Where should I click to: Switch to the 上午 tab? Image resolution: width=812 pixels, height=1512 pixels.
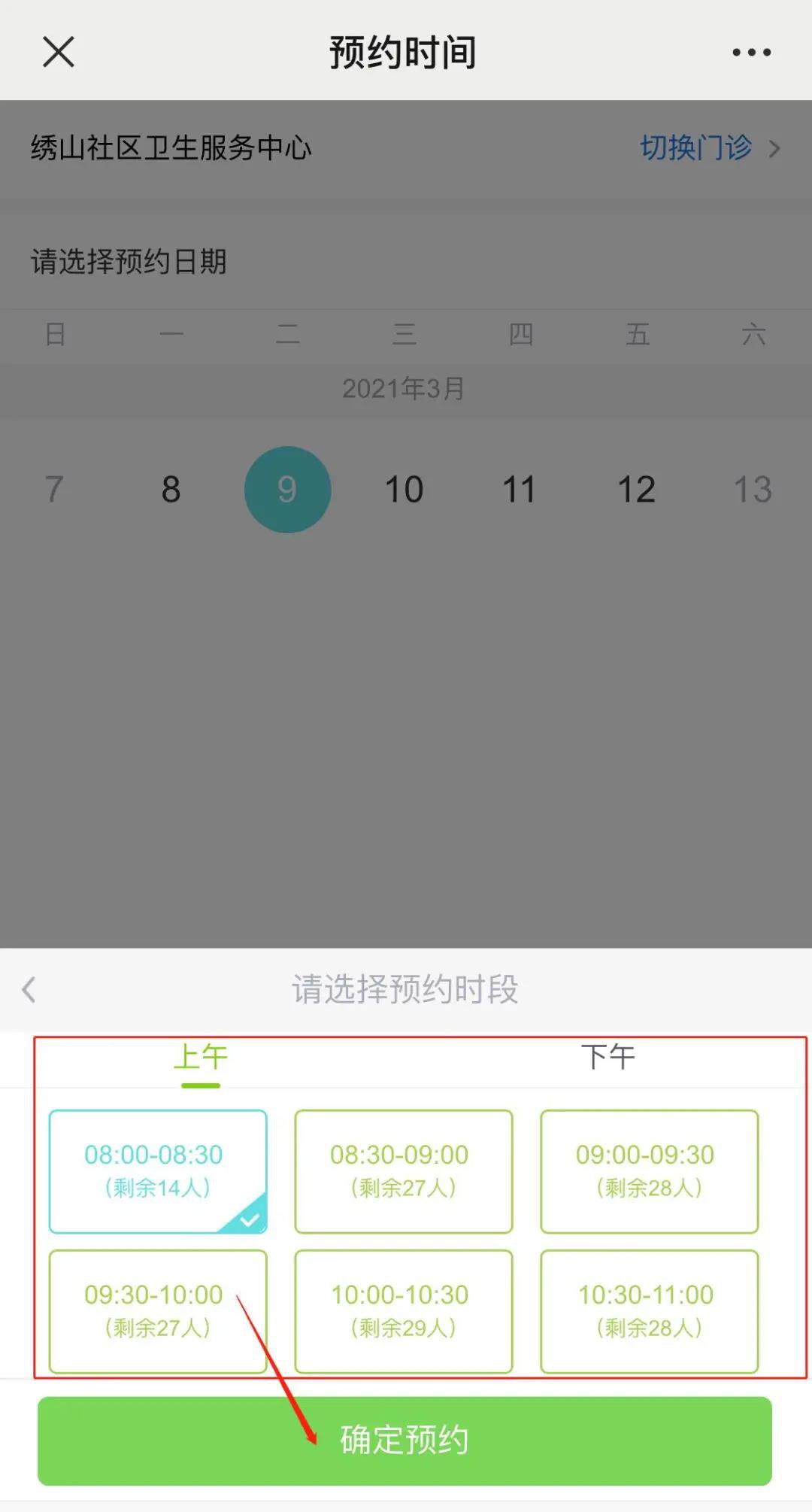pyautogui.click(x=200, y=1058)
